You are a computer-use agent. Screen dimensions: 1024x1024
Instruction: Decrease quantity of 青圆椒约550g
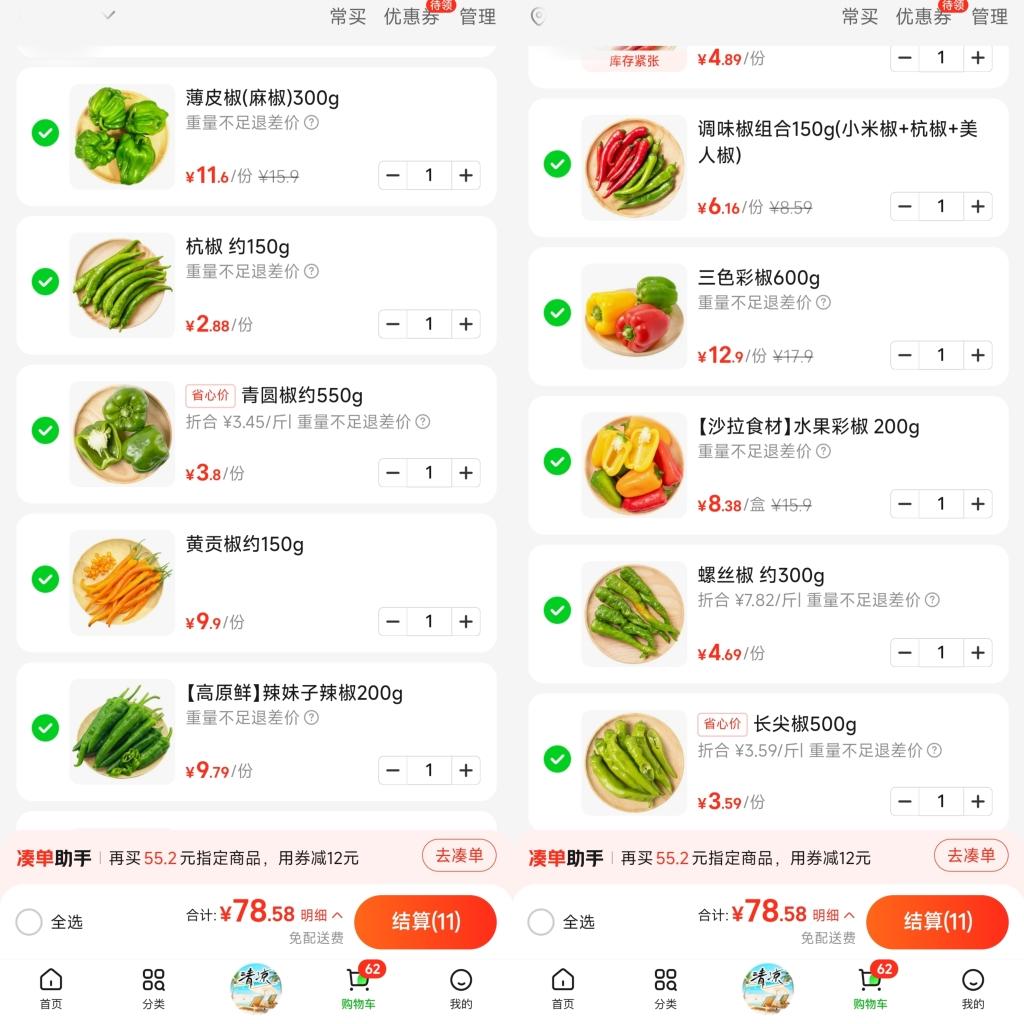point(393,473)
